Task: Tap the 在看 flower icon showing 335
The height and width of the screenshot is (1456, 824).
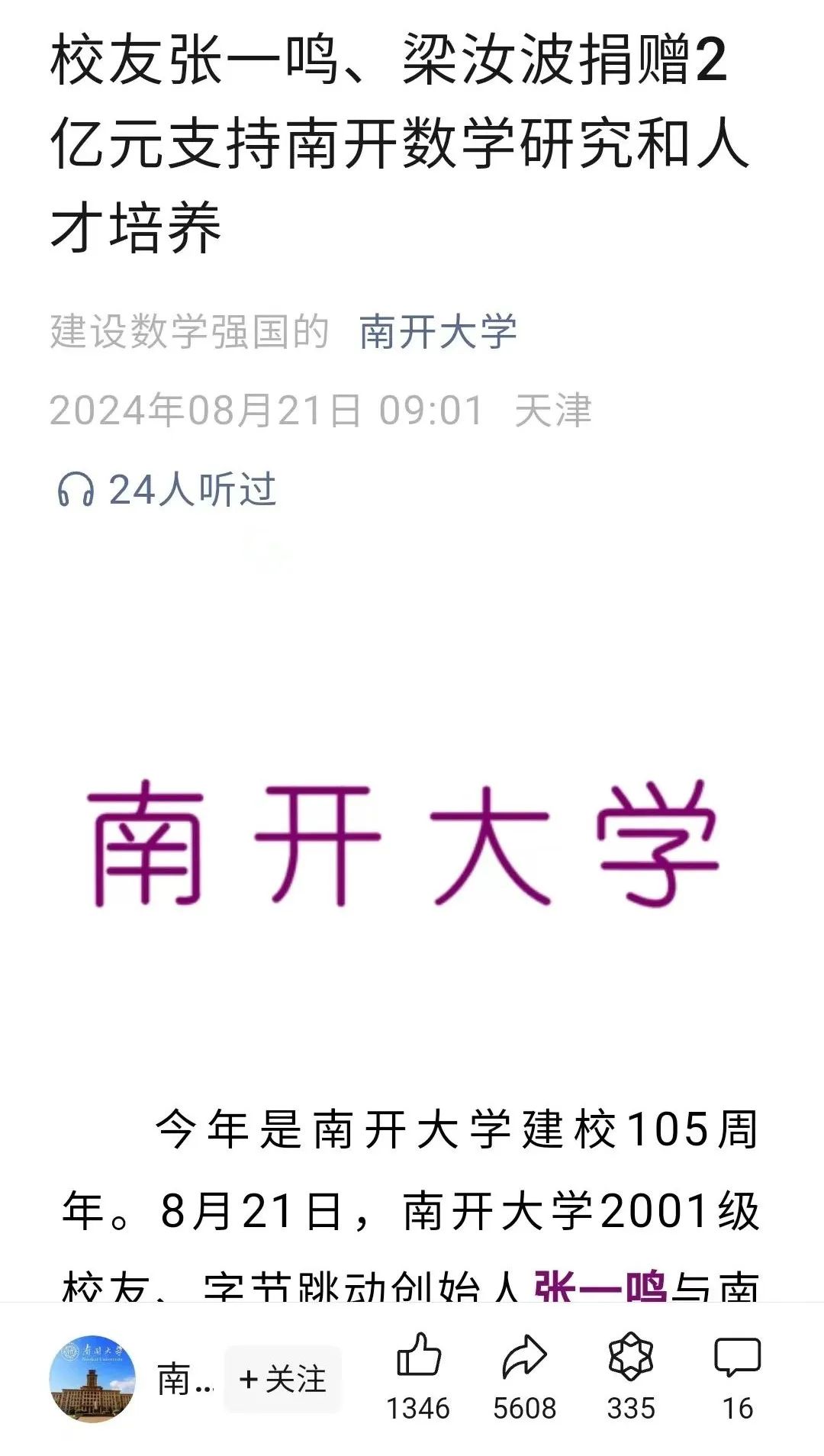Action: click(631, 1357)
